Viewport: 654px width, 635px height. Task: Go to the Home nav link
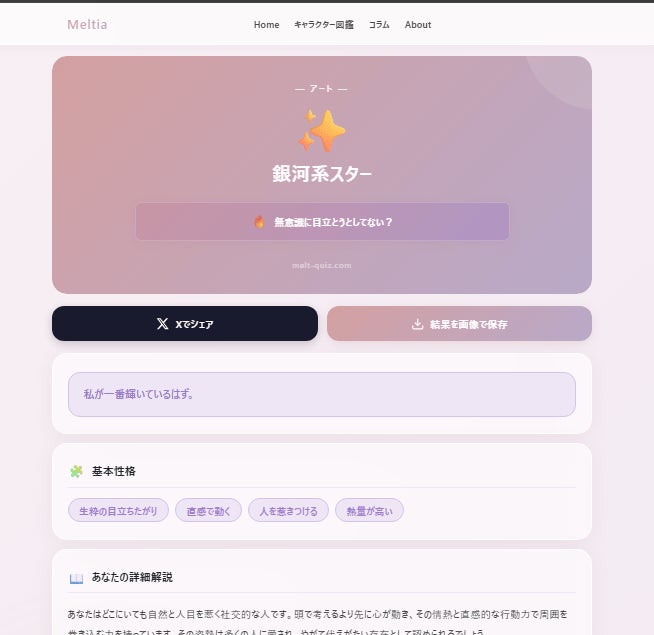pos(266,25)
